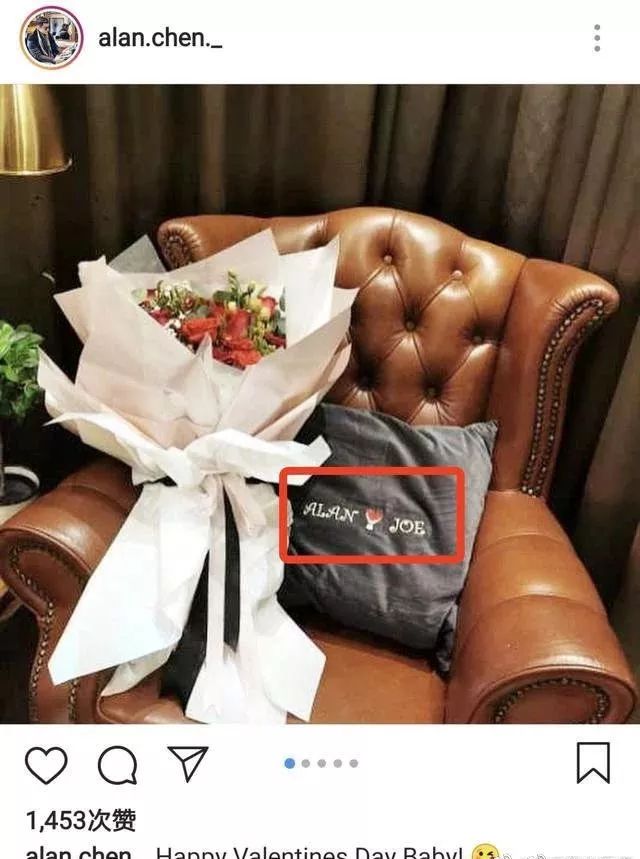The image size is (640, 859).
Task: Open alan.chen._ profile avatar
Action: click(51, 38)
